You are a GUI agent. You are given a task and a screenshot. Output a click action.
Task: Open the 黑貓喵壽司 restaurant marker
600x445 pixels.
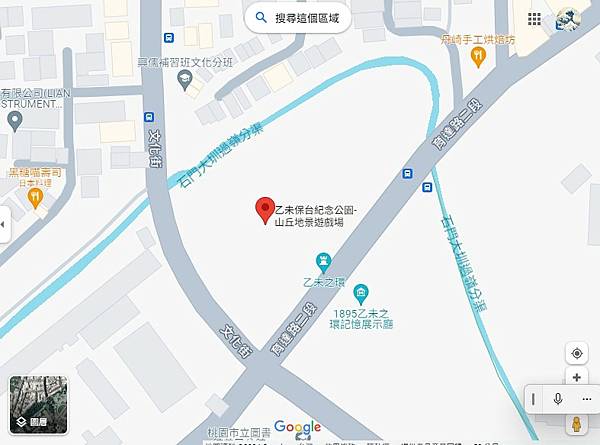pos(36,198)
